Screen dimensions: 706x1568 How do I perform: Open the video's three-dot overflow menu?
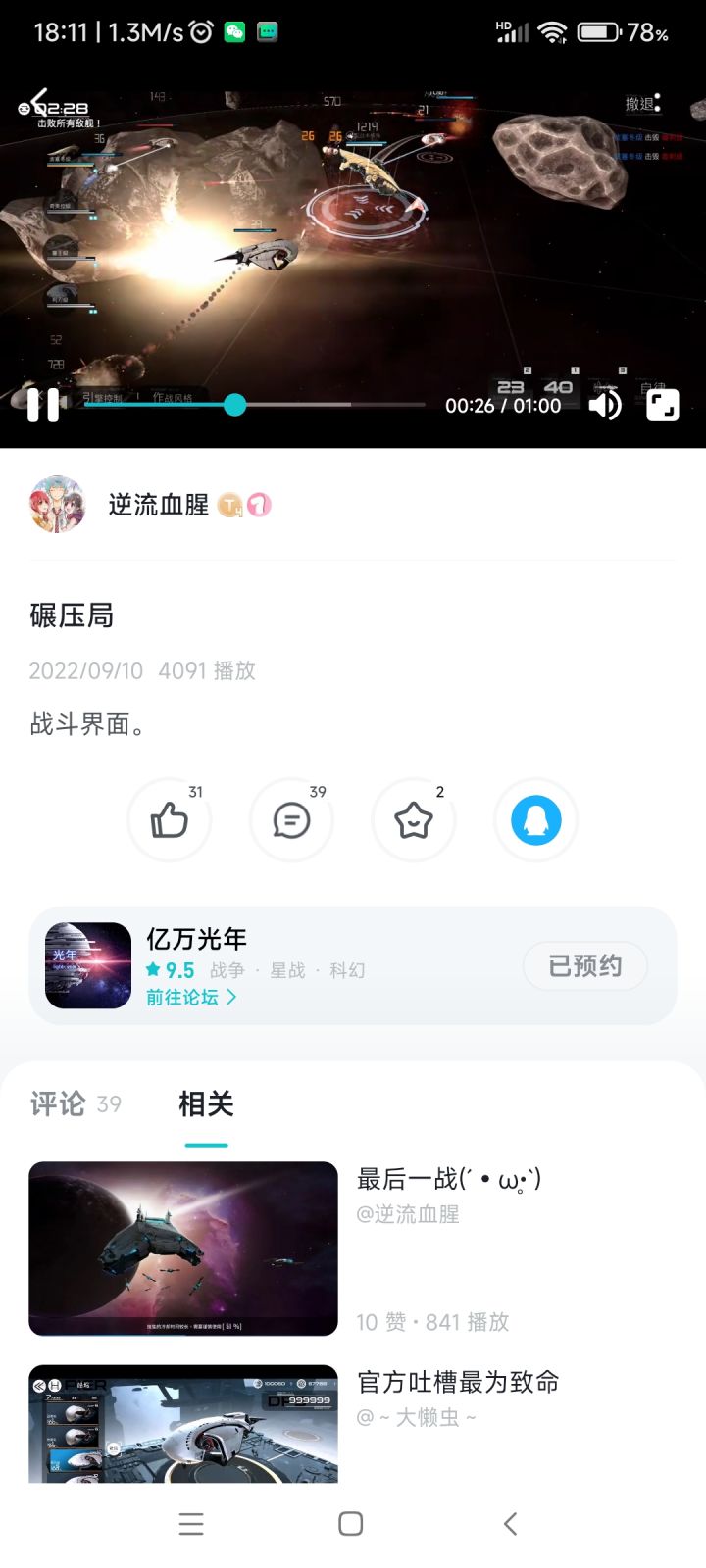(657, 103)
